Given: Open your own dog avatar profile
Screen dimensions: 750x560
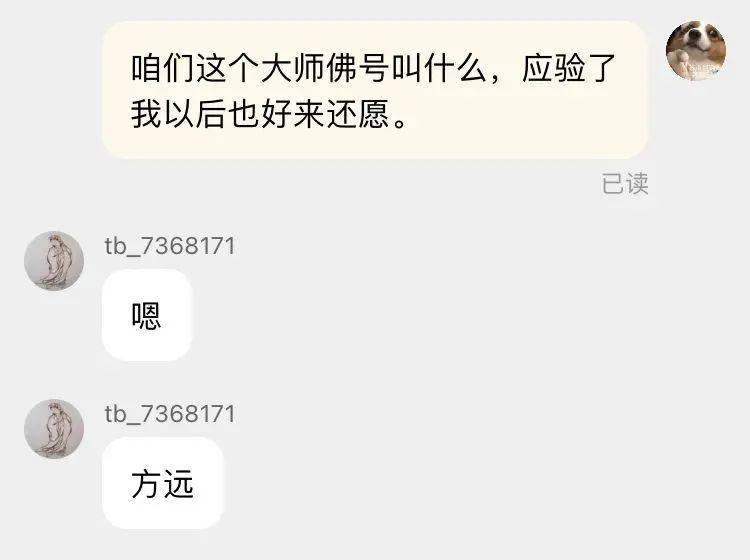Looking at the screenshot, I should click(696, 51).
